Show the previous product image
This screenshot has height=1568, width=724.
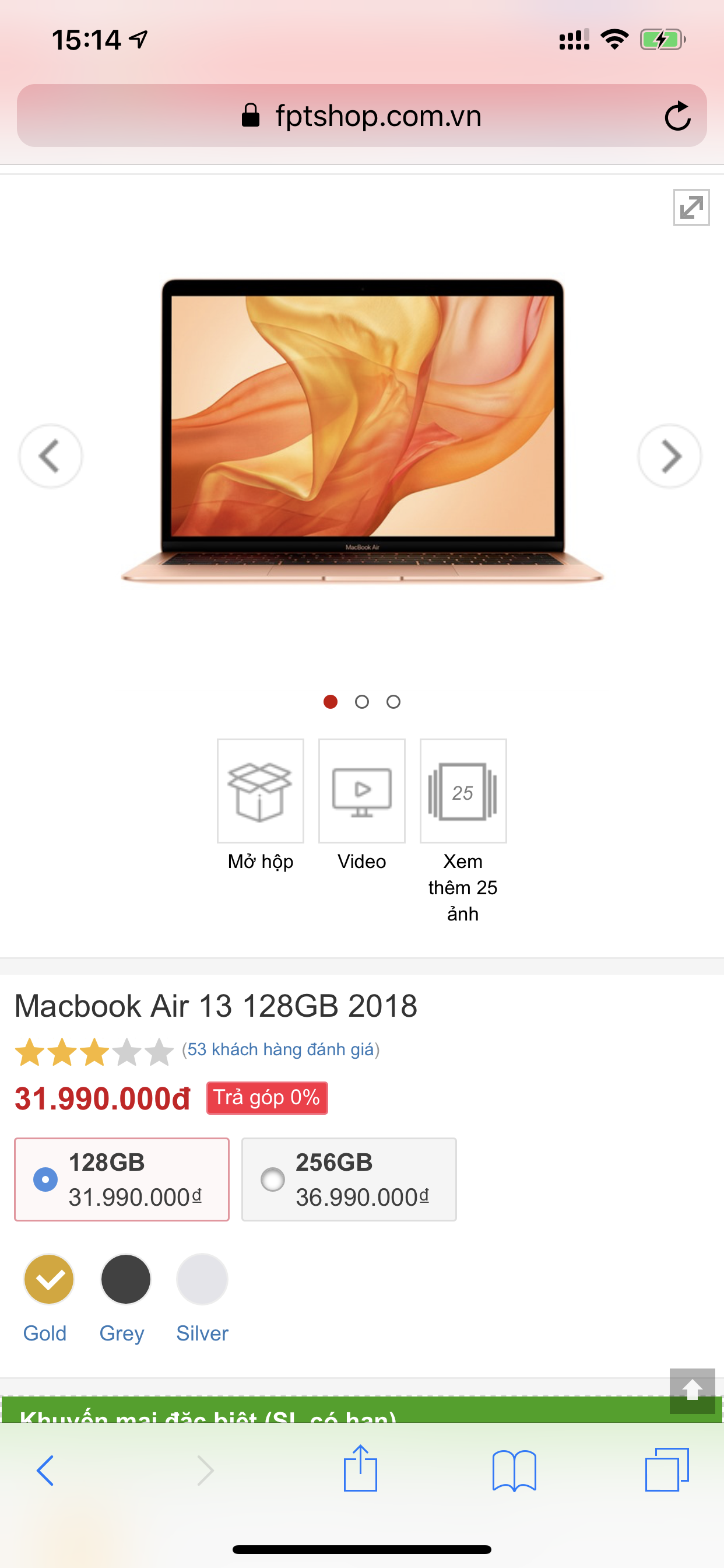tap(51, 456)
